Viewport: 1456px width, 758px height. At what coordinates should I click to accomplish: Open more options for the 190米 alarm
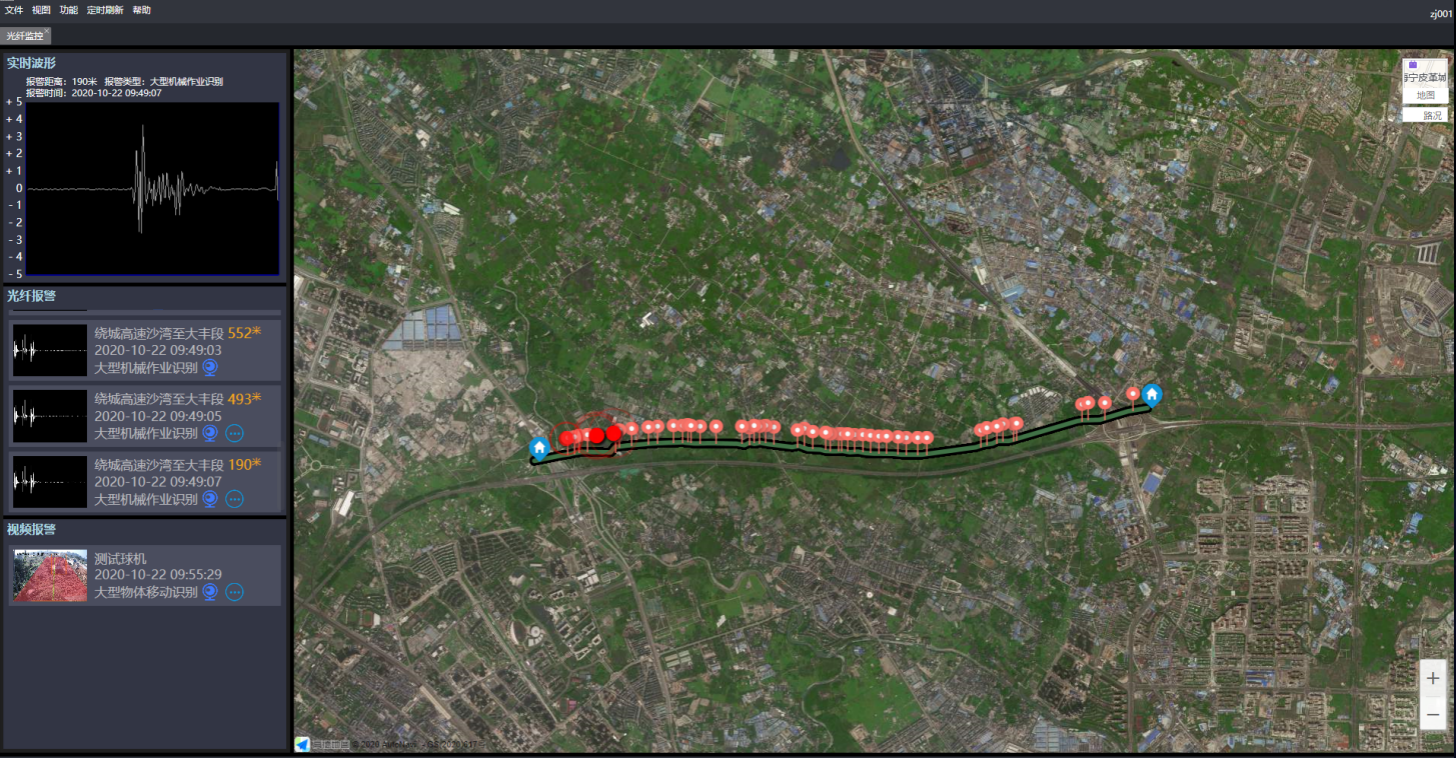pyautogui.click(x=234, y=499)
